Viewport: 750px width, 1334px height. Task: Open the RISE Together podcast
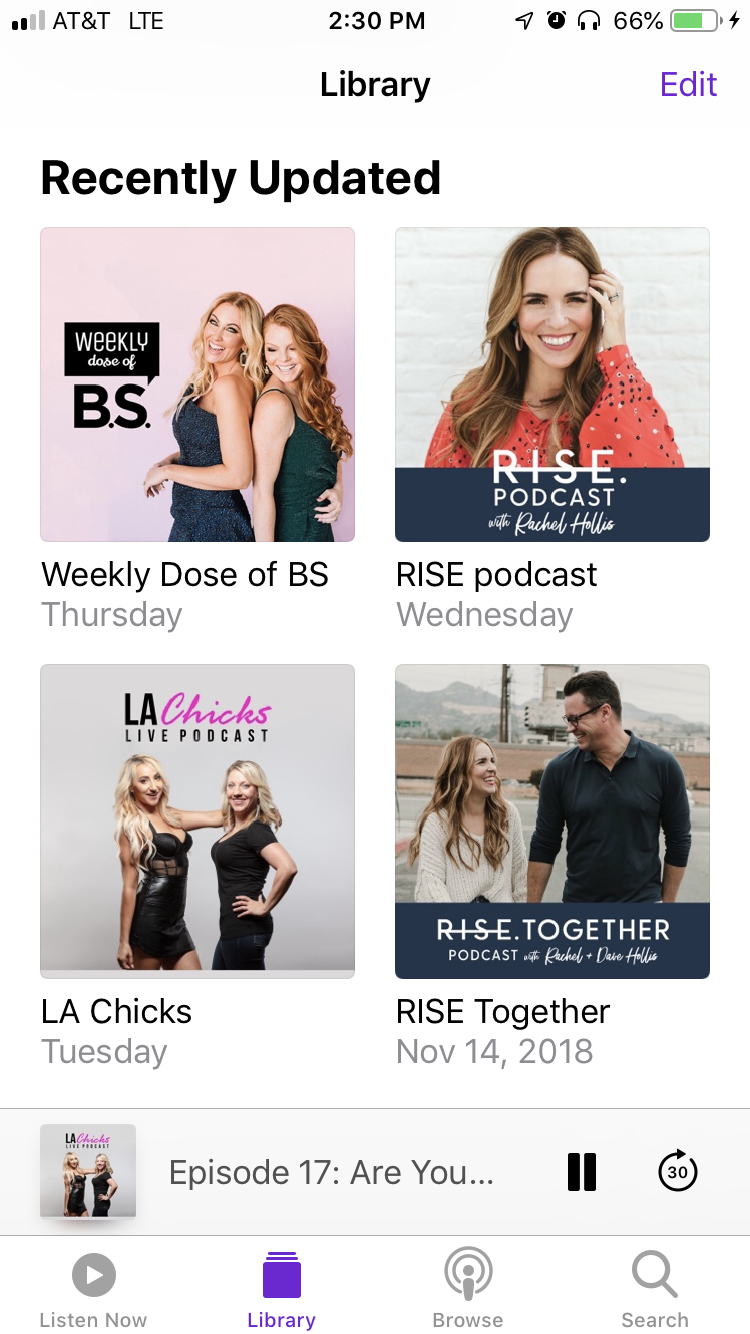pyautogui.click(x=552, y=821)
